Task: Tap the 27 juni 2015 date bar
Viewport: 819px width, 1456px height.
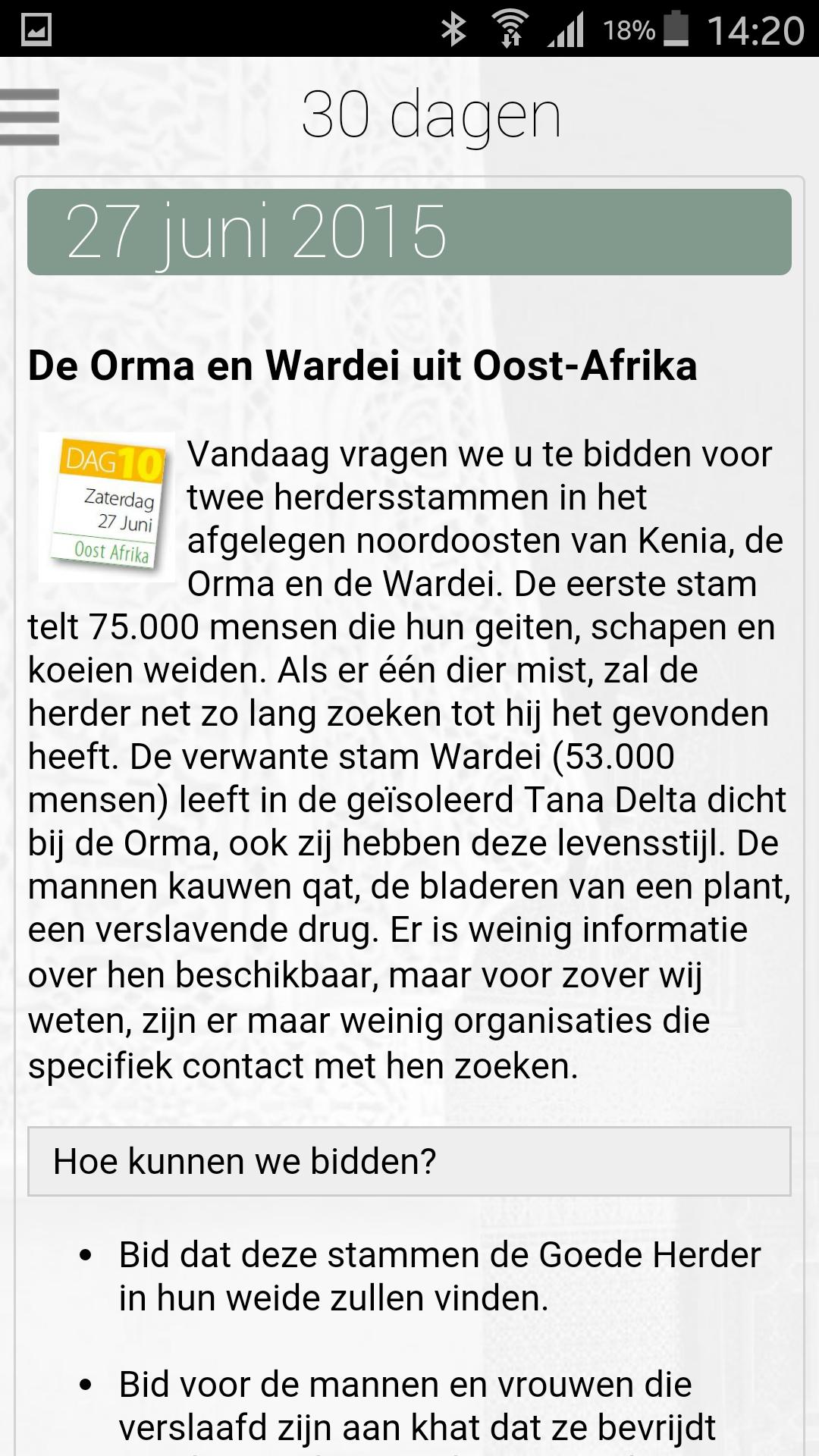Action: click(x=409, y=232)
